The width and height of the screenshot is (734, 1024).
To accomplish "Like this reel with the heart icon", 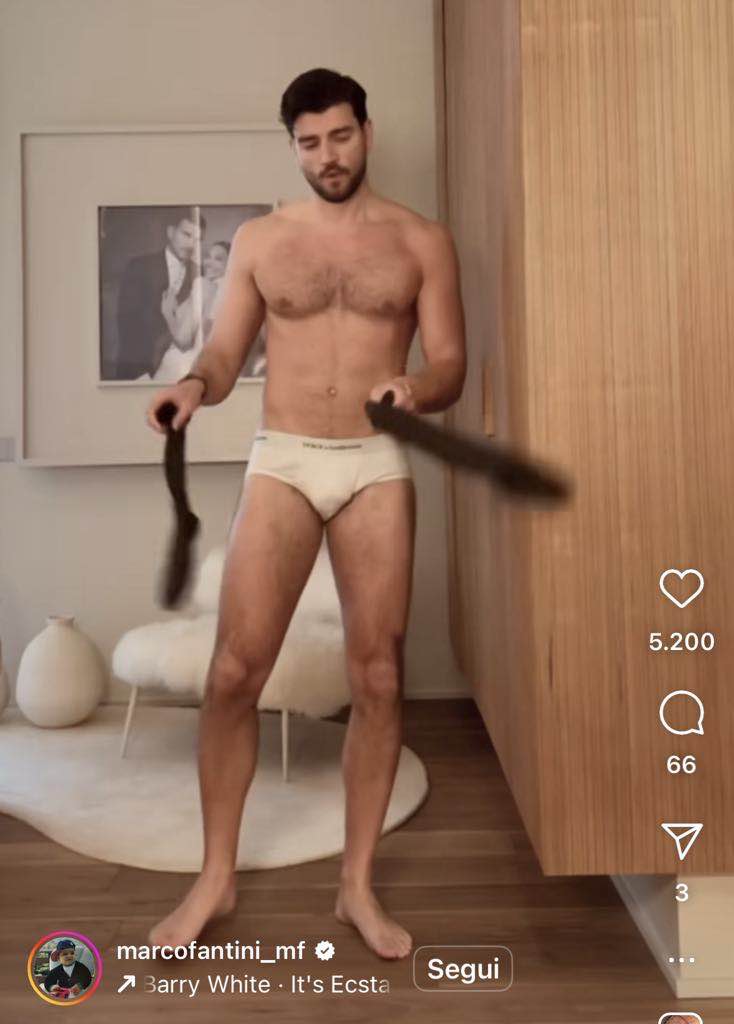I will pyautogui.click(x=681, y=588).
